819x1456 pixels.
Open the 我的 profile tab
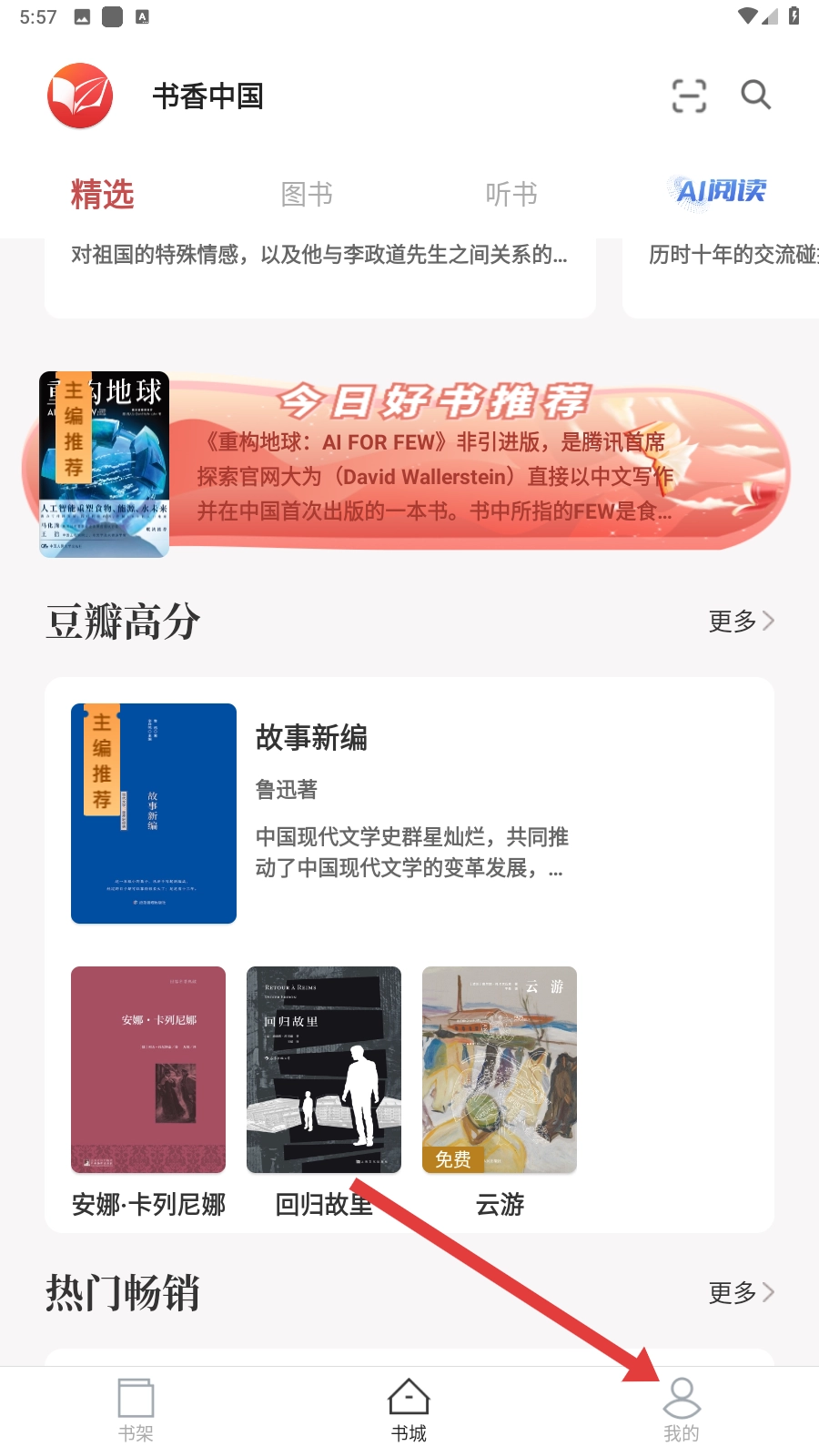682,1410
